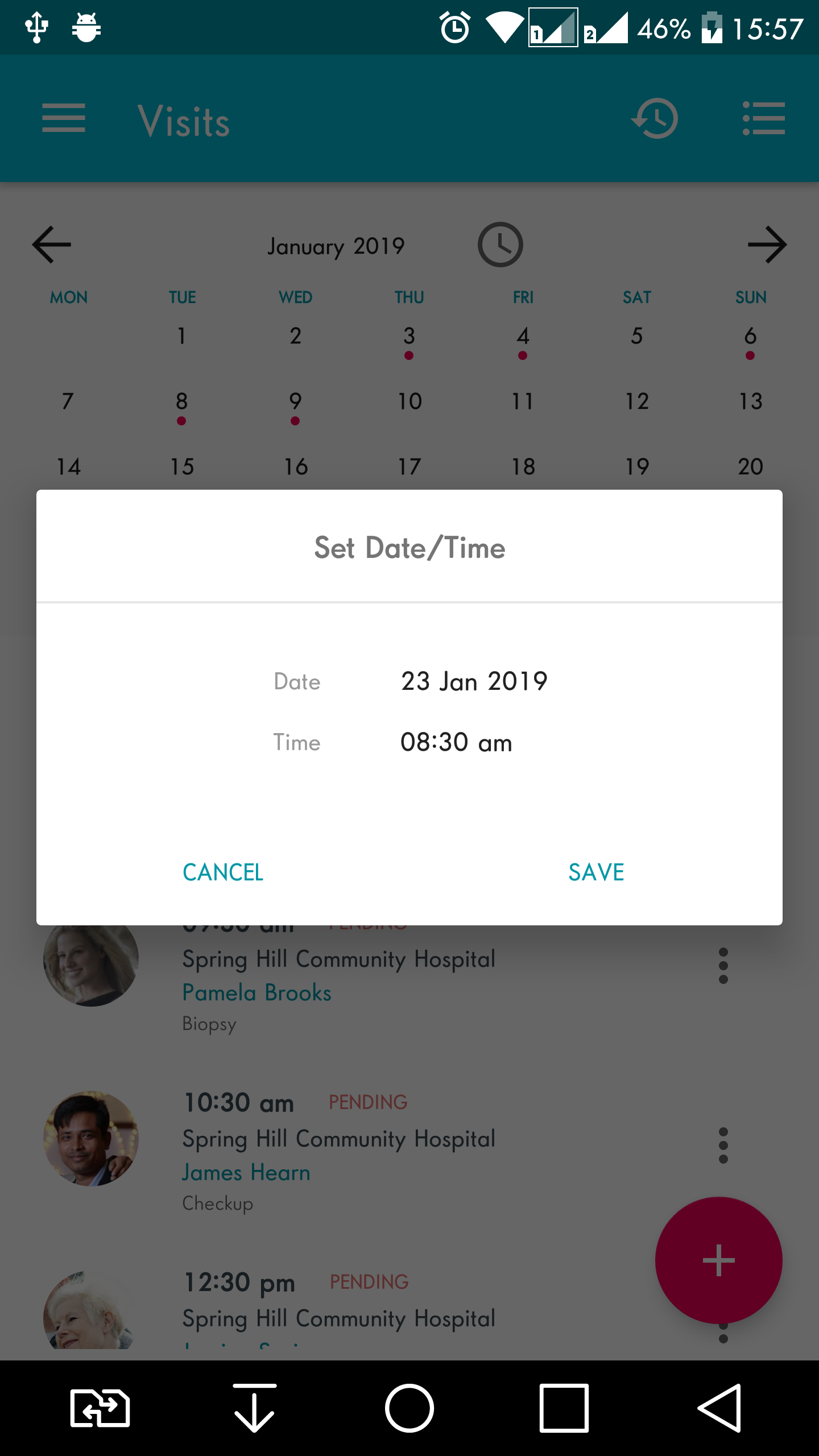This screenshot has height=1456, width=819.
Task: Go to the home screen
Action: pos(409,1408)
